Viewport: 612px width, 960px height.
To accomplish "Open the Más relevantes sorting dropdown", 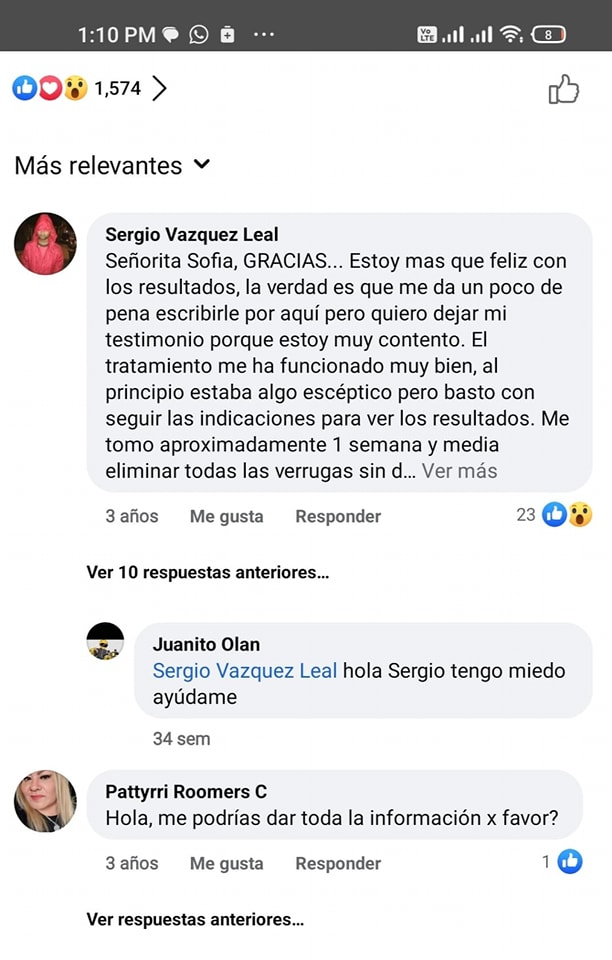I will click(112, 165).
